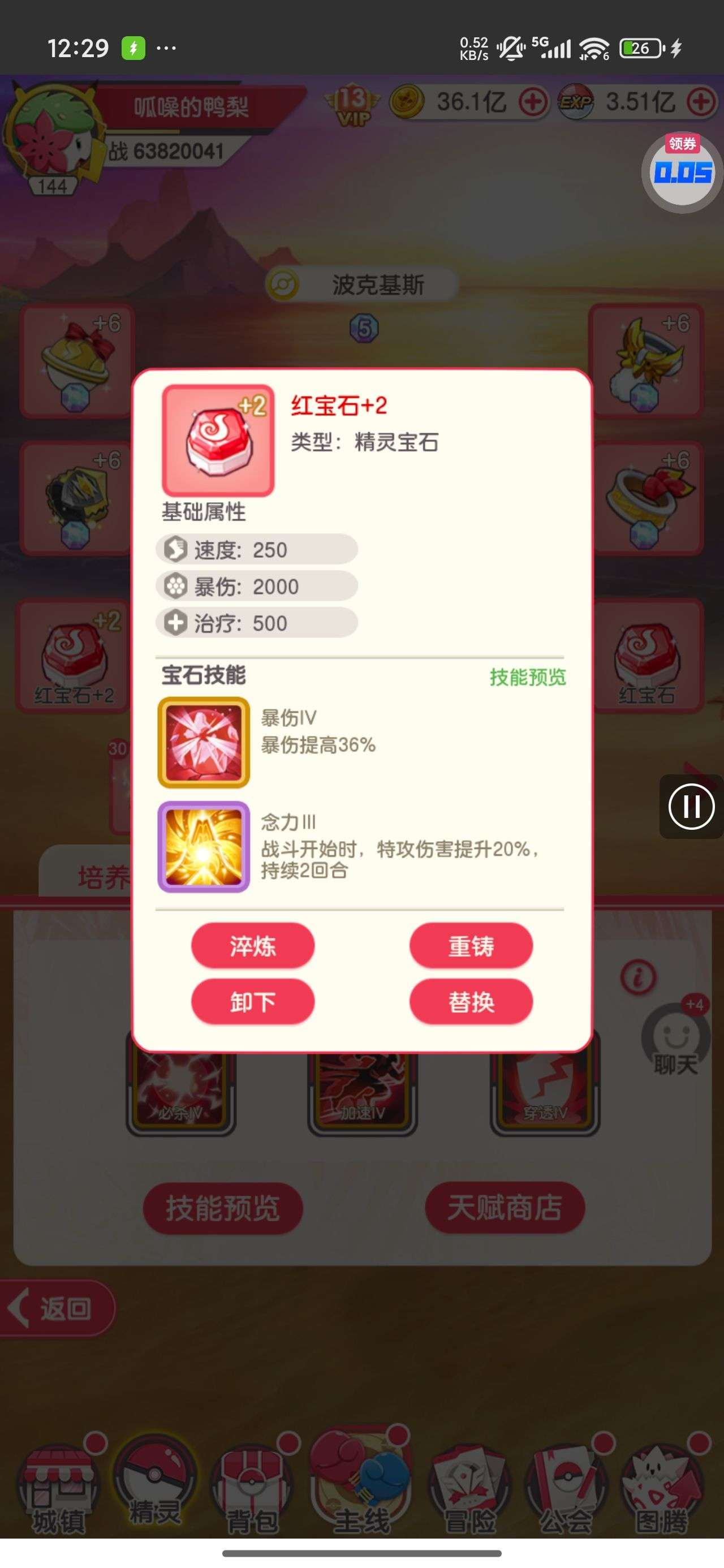Screen dimensions: 724x1568
Task: Open the 领券 0.05 coupon bubble
Action: [682, 171]
